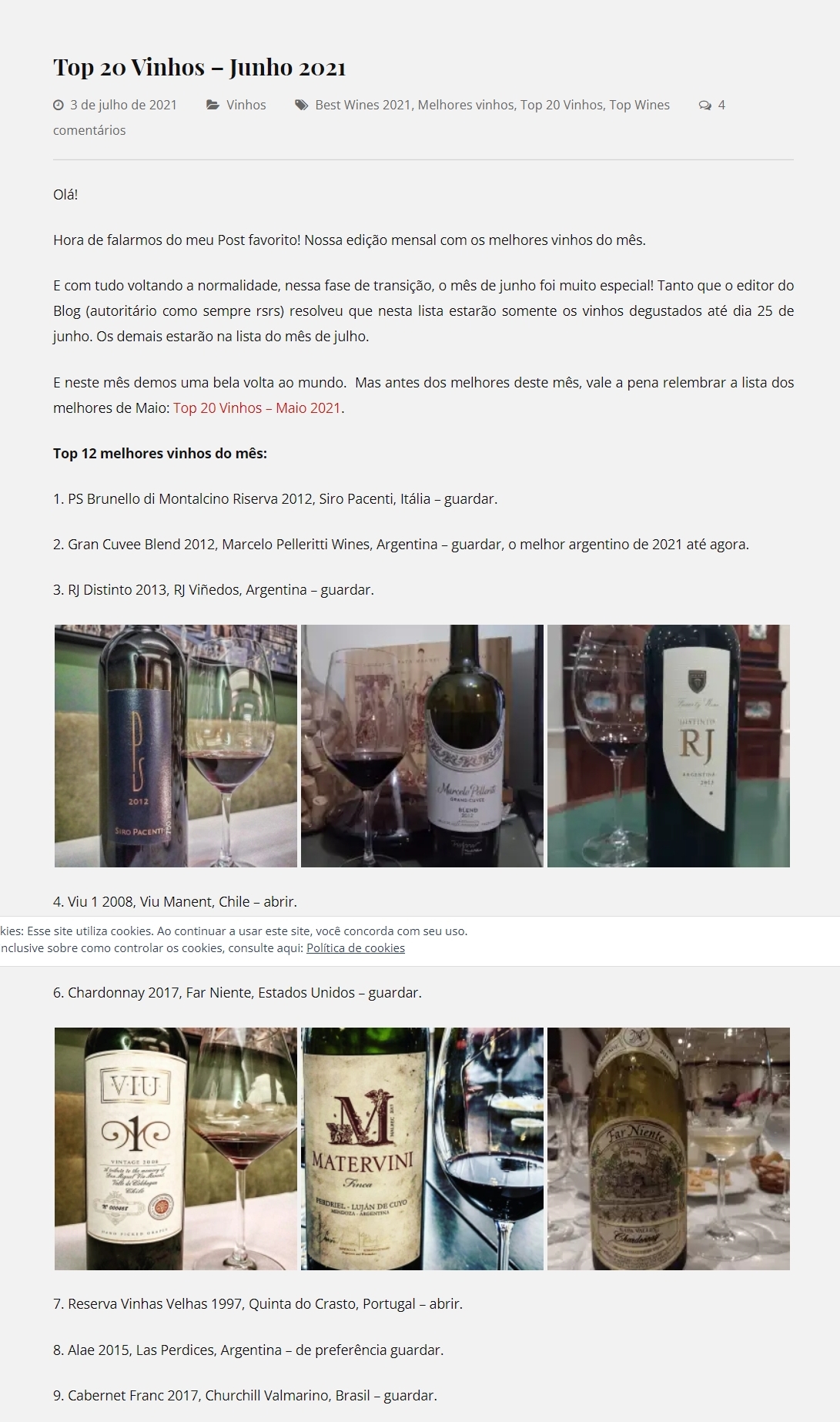The width and height of the screenshot is (840, 1422).
Task: Open the Top Wines tag
Action: click(639, 105)
